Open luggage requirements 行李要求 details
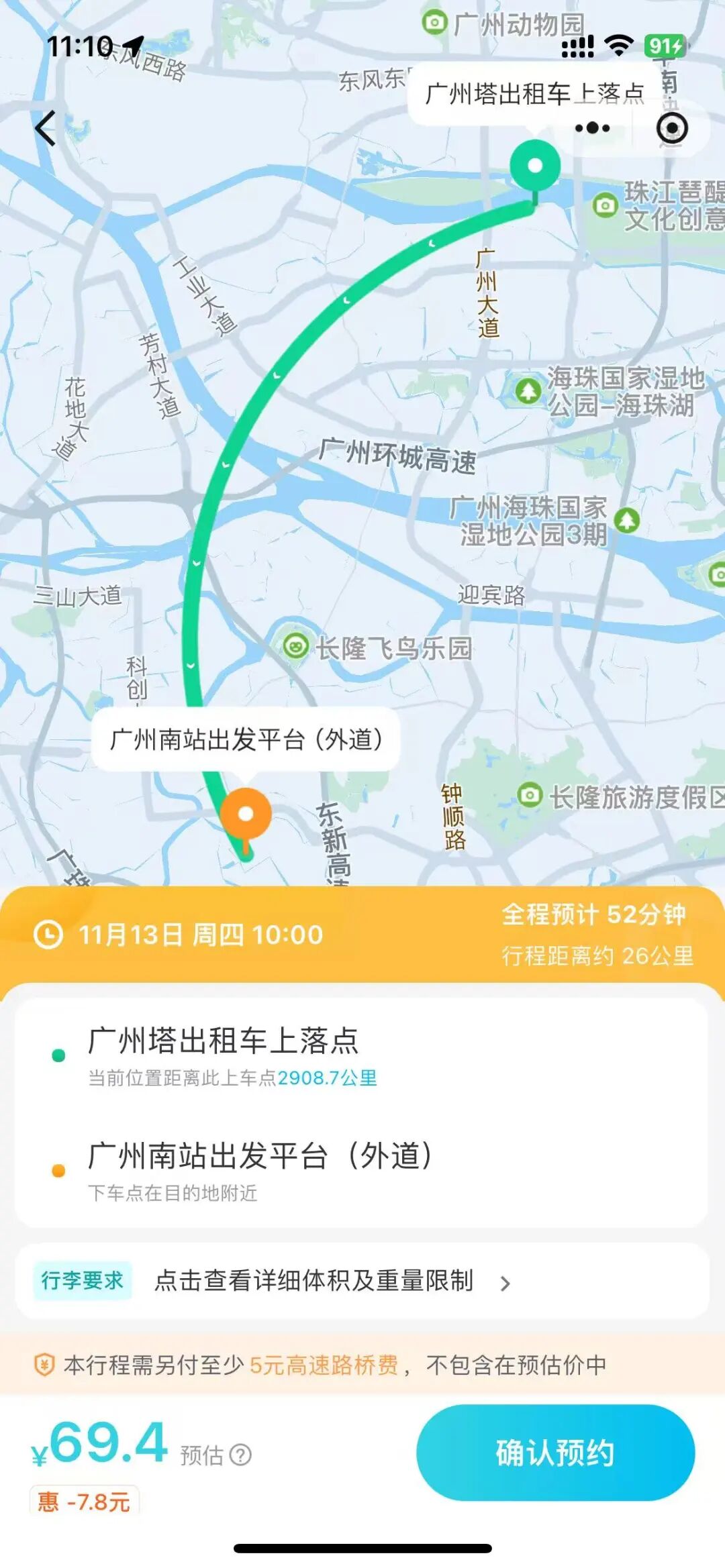 coord(361,1281)
